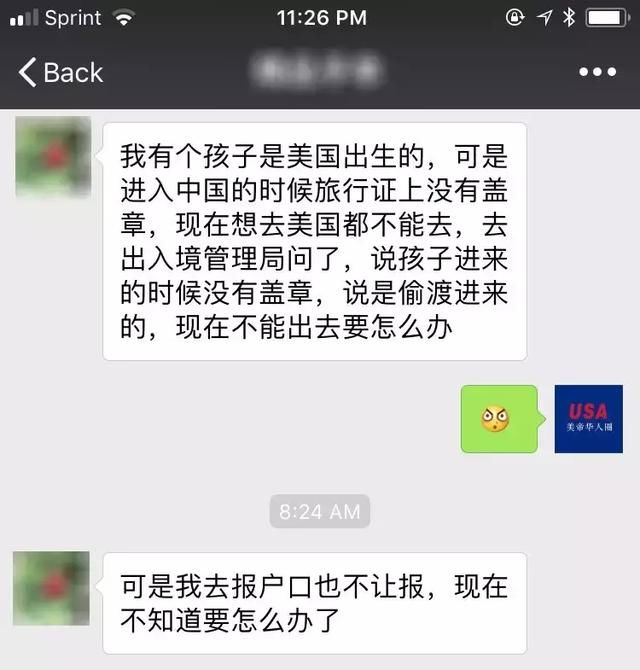Tap the contact avatar beside the 美国出生 message
640x670 pixels.
click(x=53, y=157)
